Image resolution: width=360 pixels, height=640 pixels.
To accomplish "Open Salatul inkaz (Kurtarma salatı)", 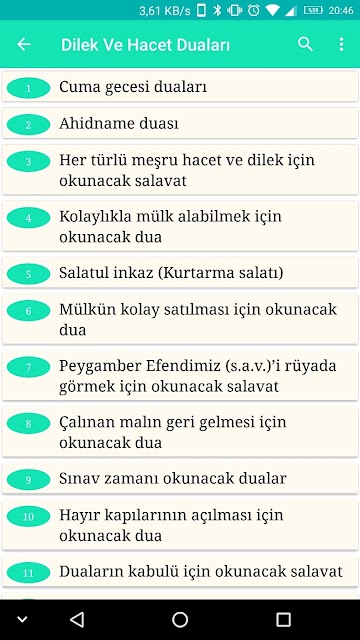I will point(180,273).
